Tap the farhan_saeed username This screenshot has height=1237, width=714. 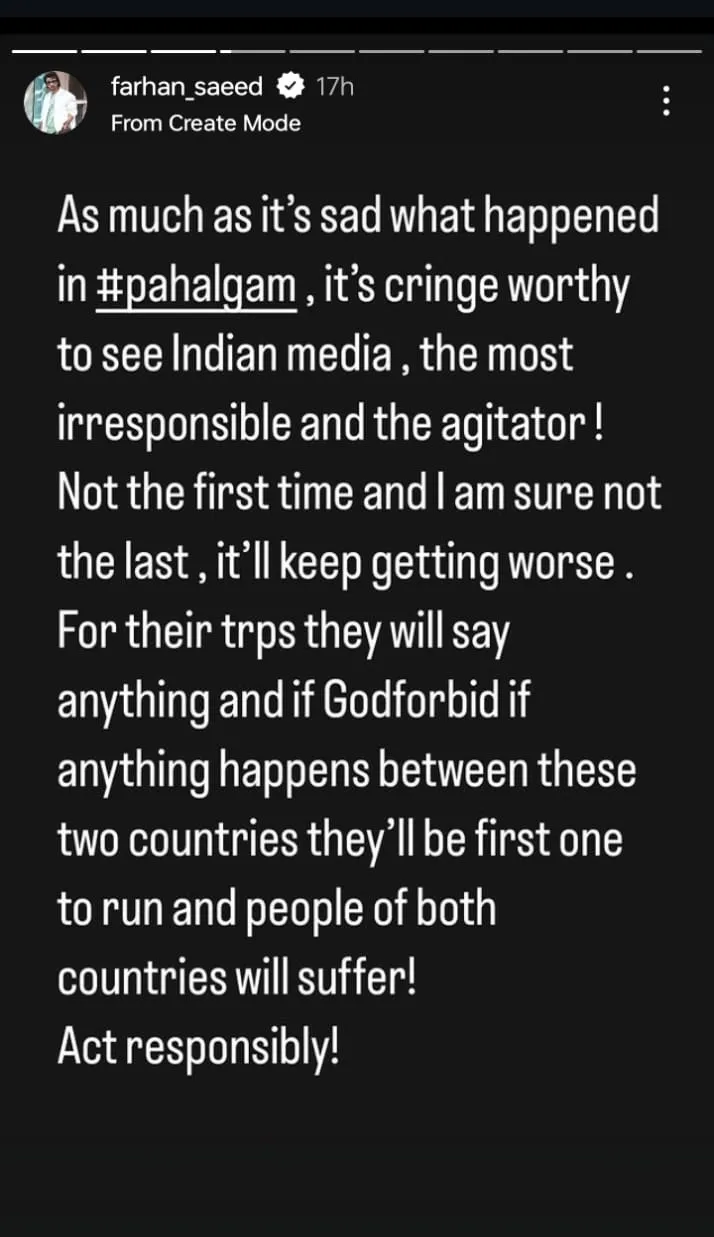[x=187, y=87]
